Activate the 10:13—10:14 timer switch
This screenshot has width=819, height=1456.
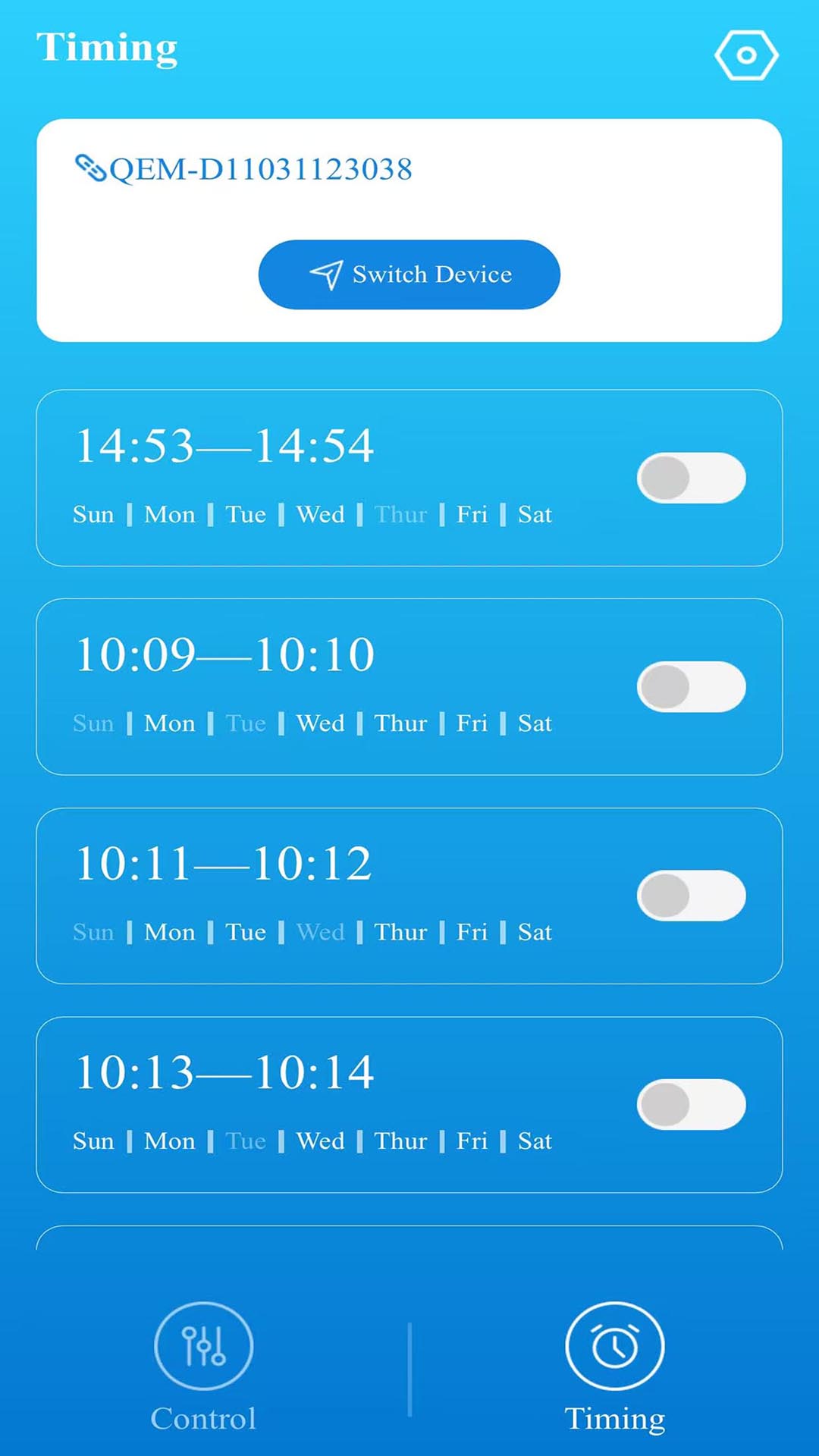(691, 1105)
